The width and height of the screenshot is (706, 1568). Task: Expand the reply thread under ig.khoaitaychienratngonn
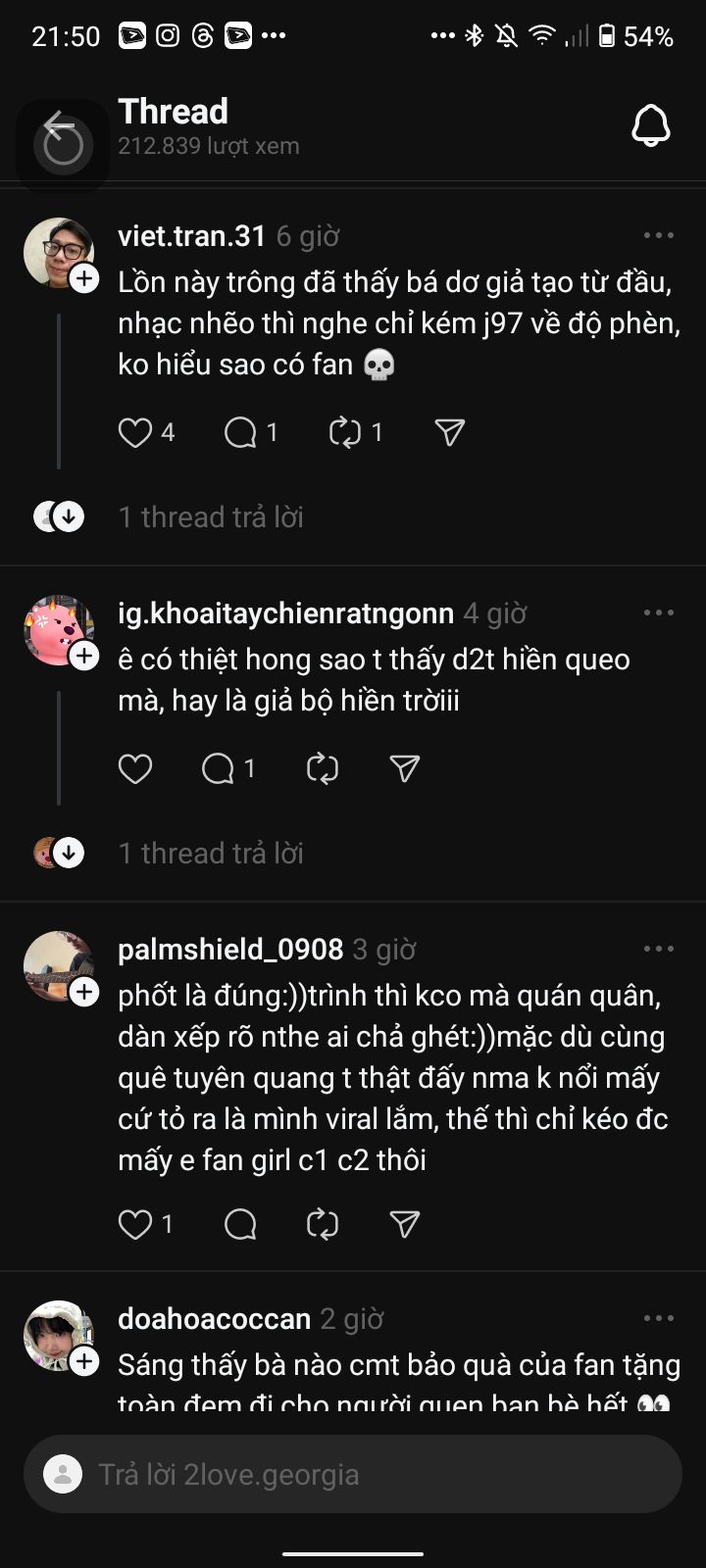[210, 853]
